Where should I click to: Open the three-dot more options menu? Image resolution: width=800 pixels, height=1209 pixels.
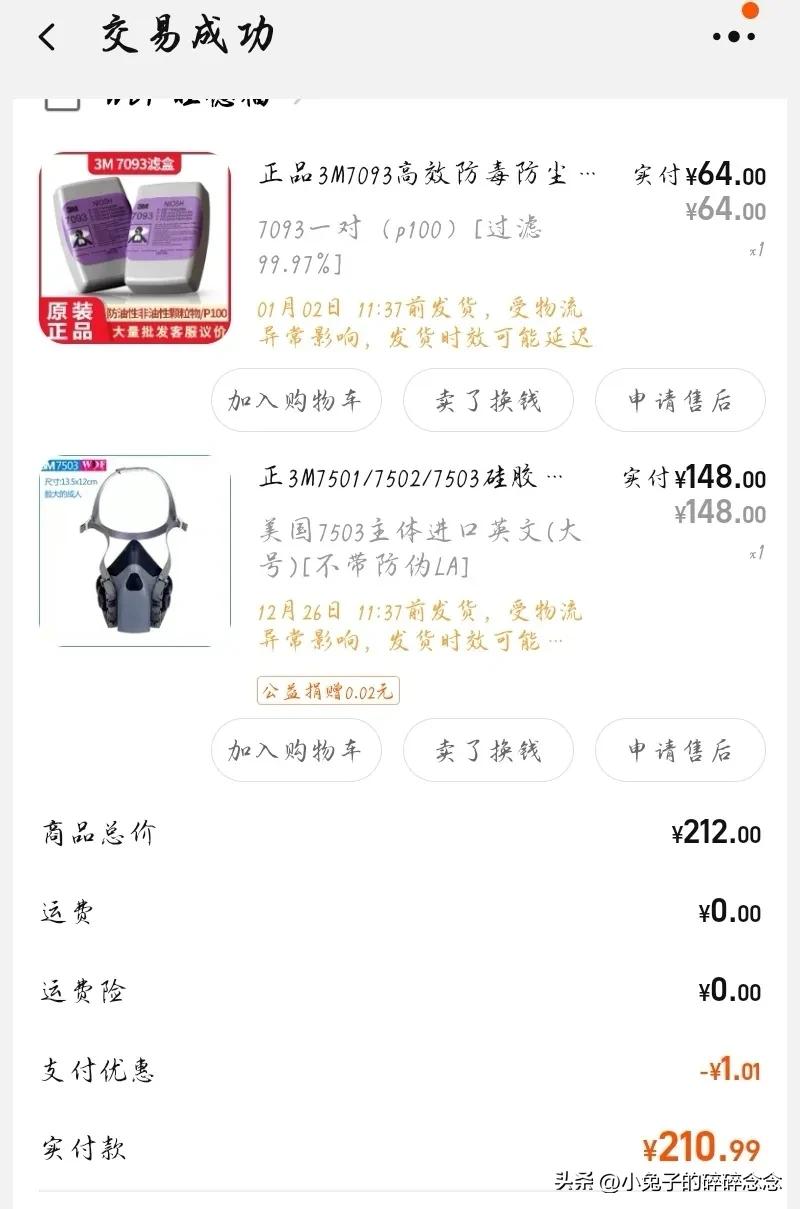click(733, 36)
